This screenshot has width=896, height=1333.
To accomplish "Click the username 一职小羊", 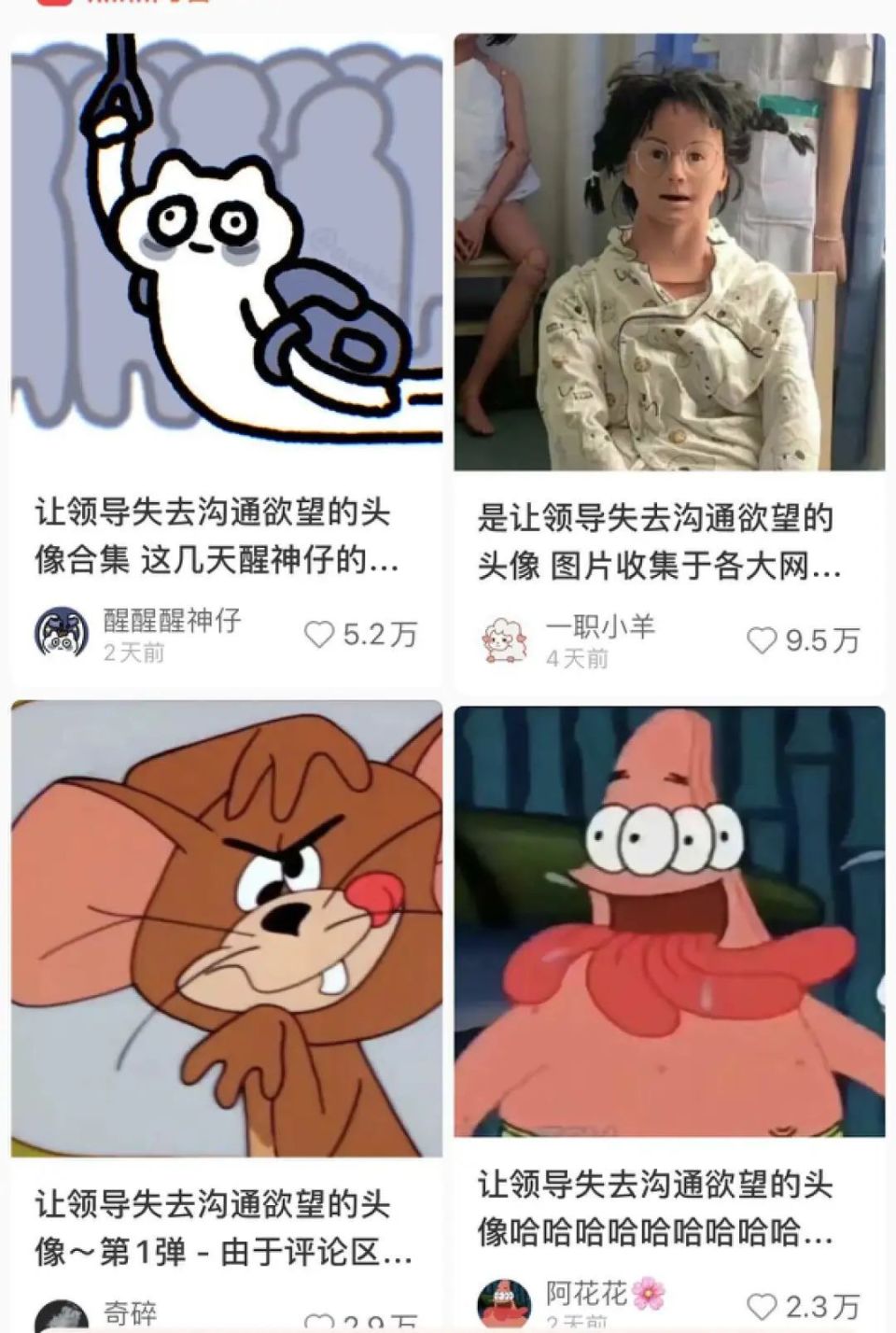I will pos(601,624).
